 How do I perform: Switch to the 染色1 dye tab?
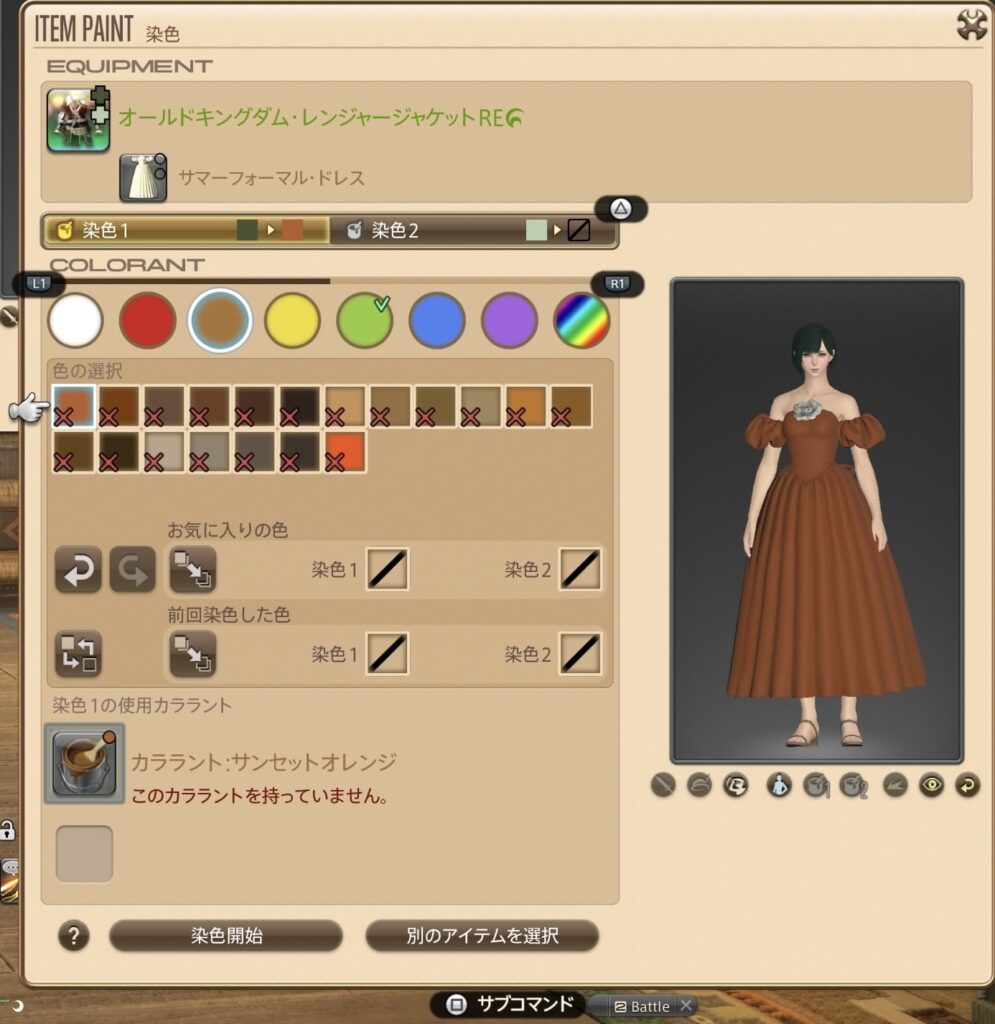186,231
